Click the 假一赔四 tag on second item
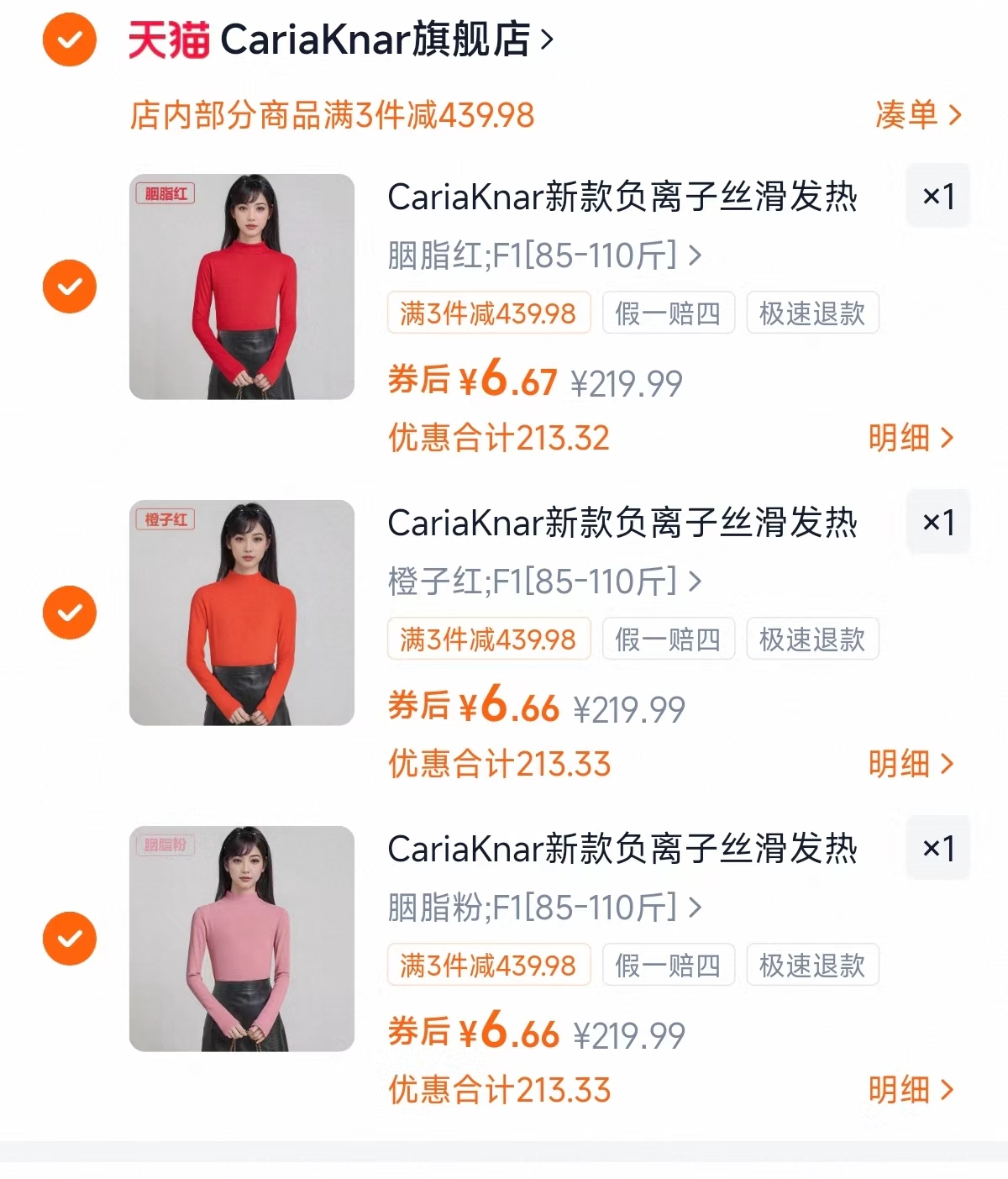The height and width of the screenshot is (1179, 1008). (x=668, y=639)
